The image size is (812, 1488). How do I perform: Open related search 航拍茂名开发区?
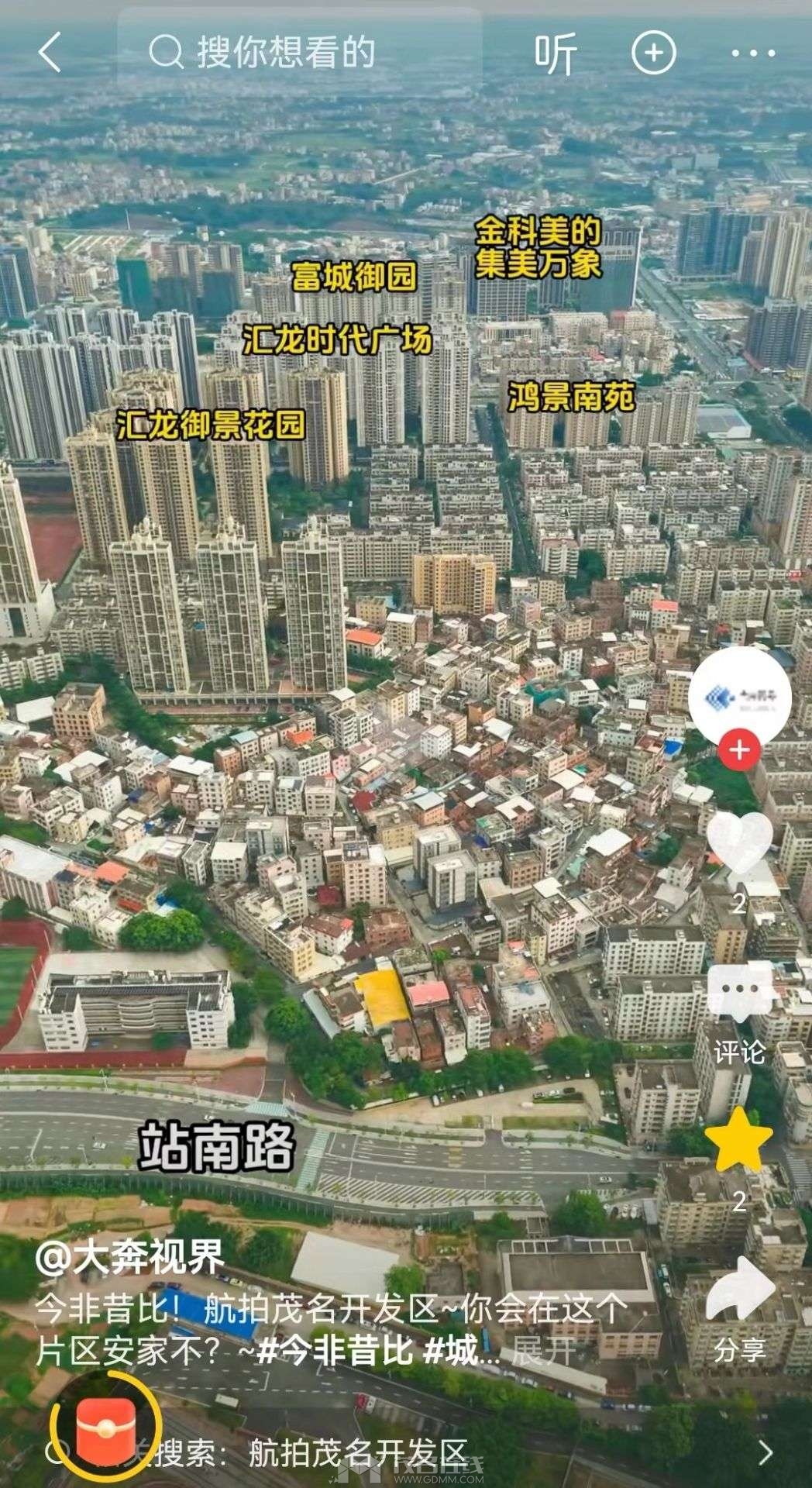point(356,1452)
